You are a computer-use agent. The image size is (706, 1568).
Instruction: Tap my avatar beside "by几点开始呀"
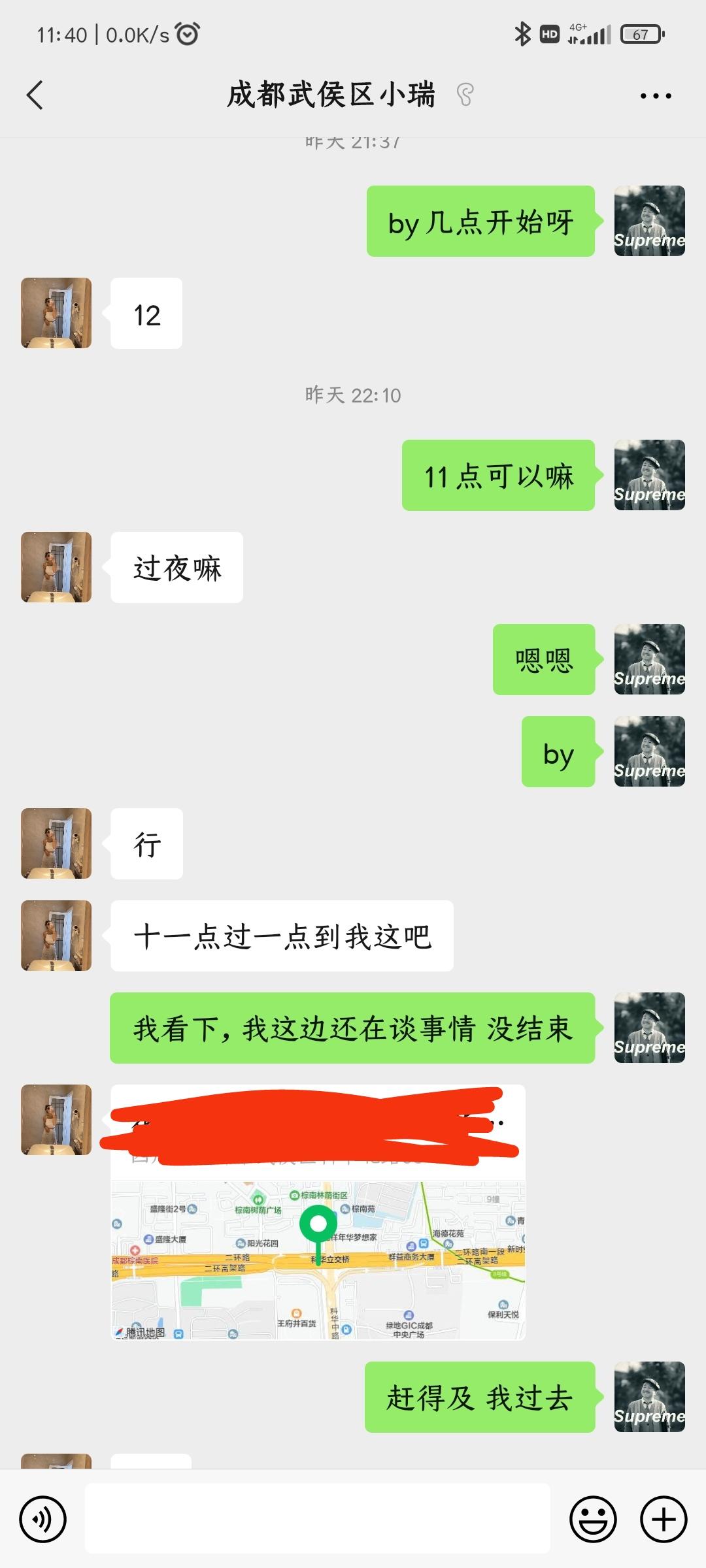pos(649,221)
